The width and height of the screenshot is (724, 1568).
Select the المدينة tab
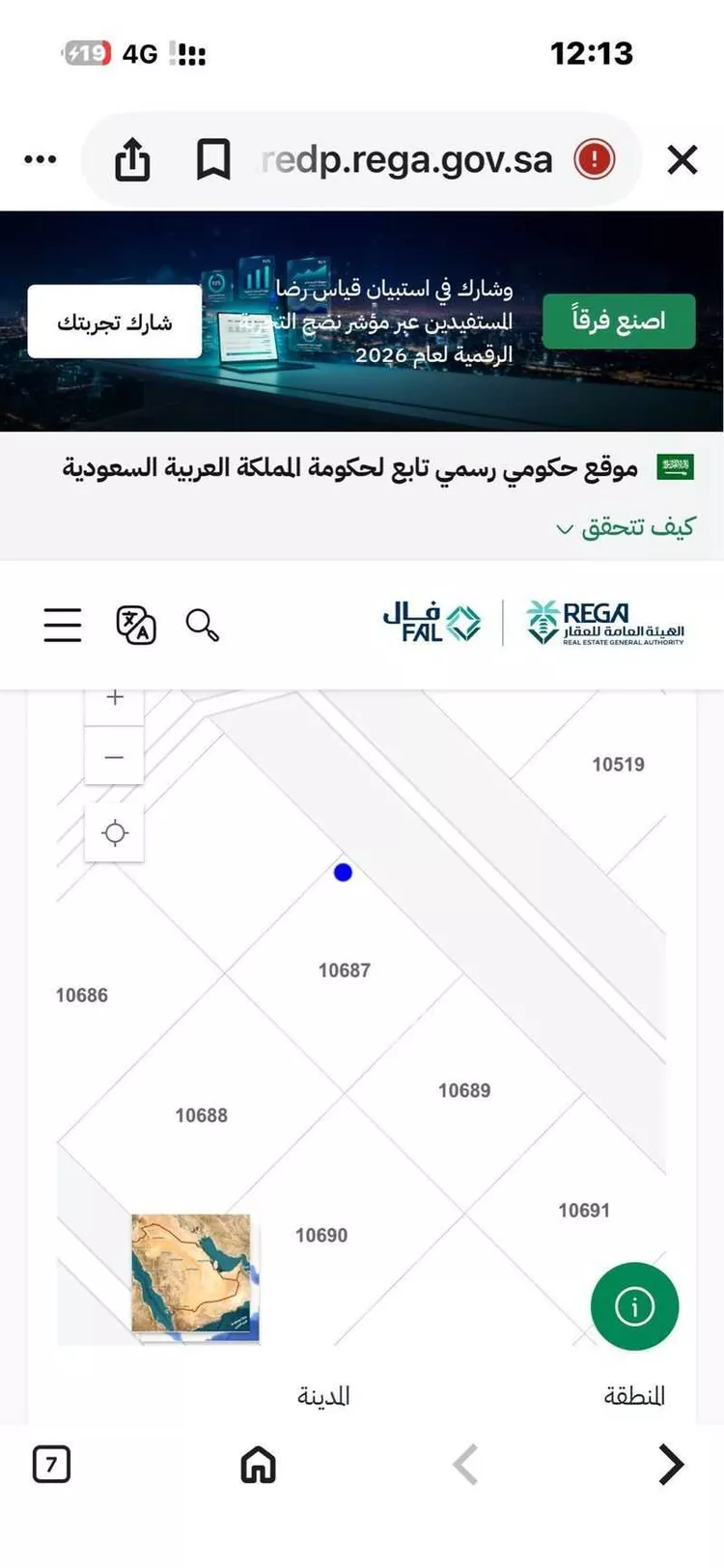pyautogui.click(x=325, y=1394)
